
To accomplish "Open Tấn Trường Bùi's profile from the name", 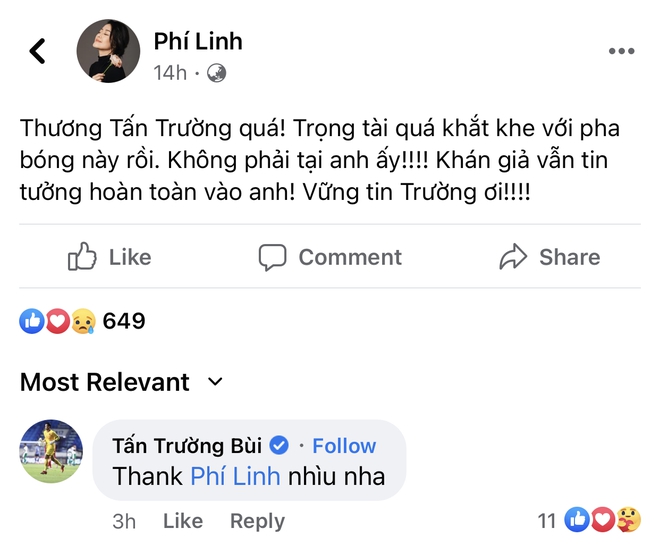I will coord(187,446).
